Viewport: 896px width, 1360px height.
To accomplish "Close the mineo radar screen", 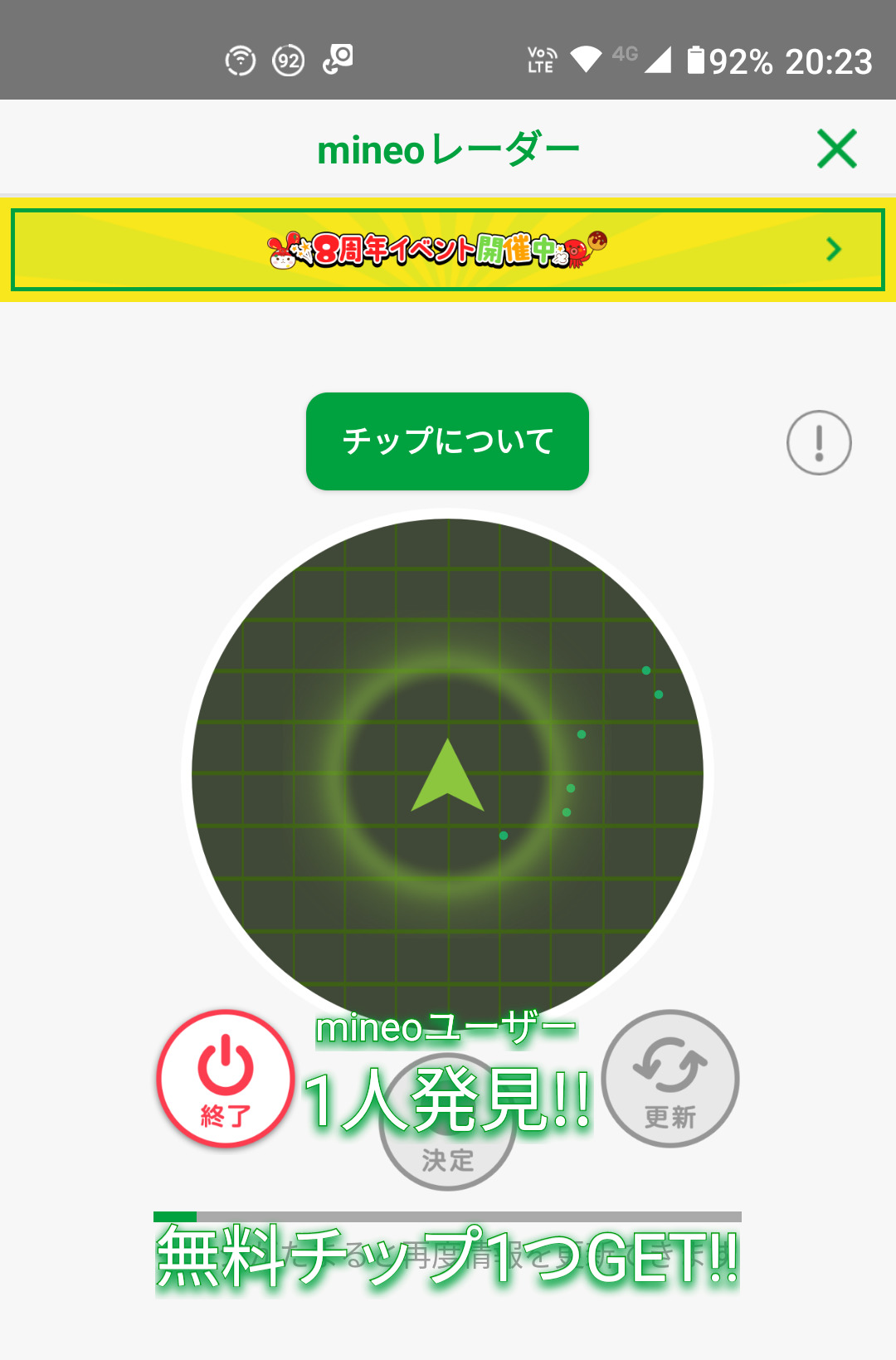I will coord(836,149).
